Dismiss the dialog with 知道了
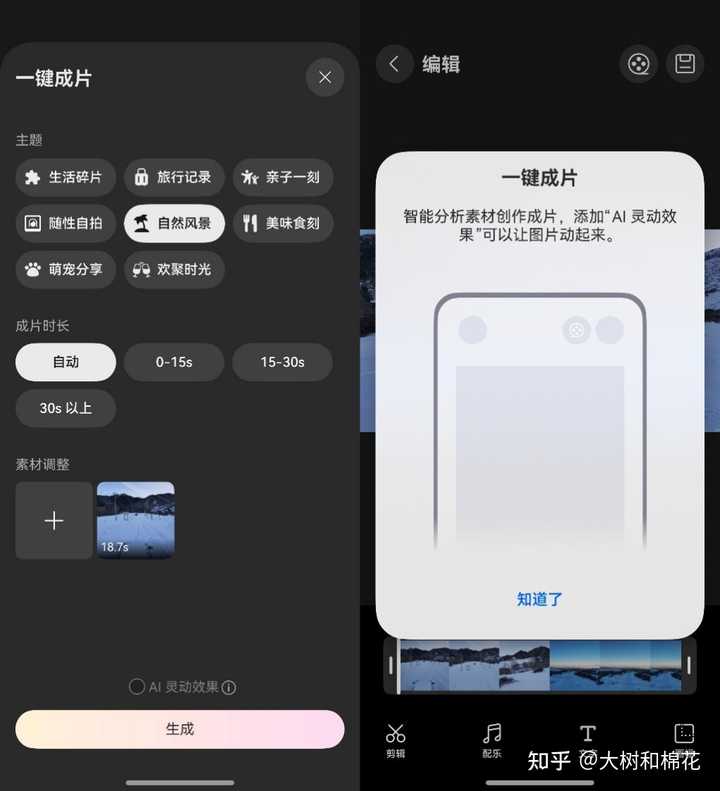720x791 pixels. [x=540, y=599]
